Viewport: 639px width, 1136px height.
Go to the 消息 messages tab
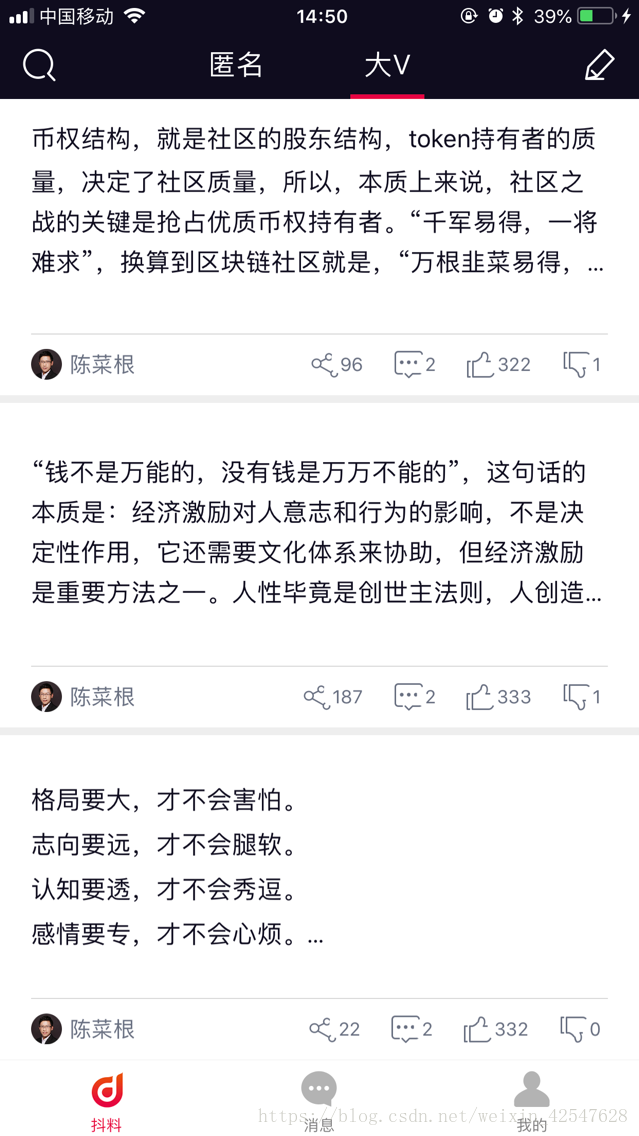coord(319,1100)
